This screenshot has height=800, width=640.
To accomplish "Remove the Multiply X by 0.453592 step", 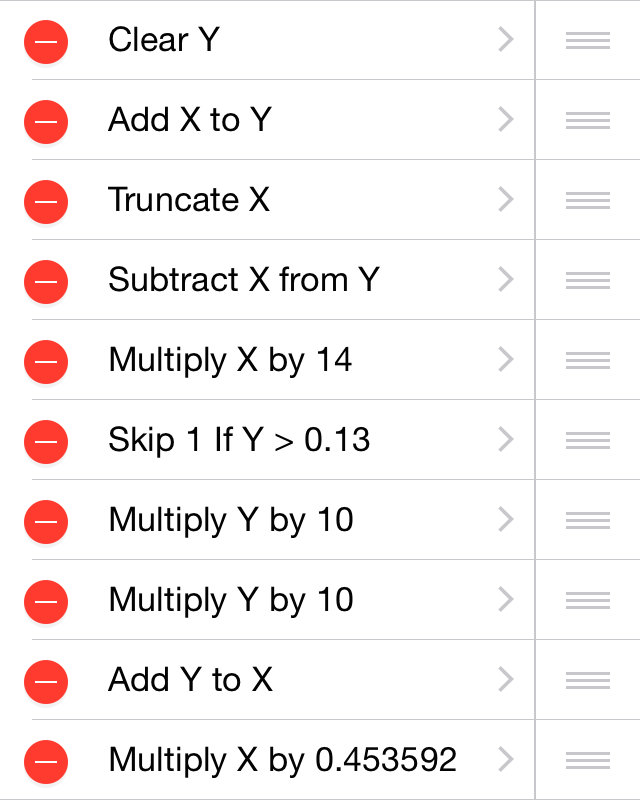I will tap(46, 761).
